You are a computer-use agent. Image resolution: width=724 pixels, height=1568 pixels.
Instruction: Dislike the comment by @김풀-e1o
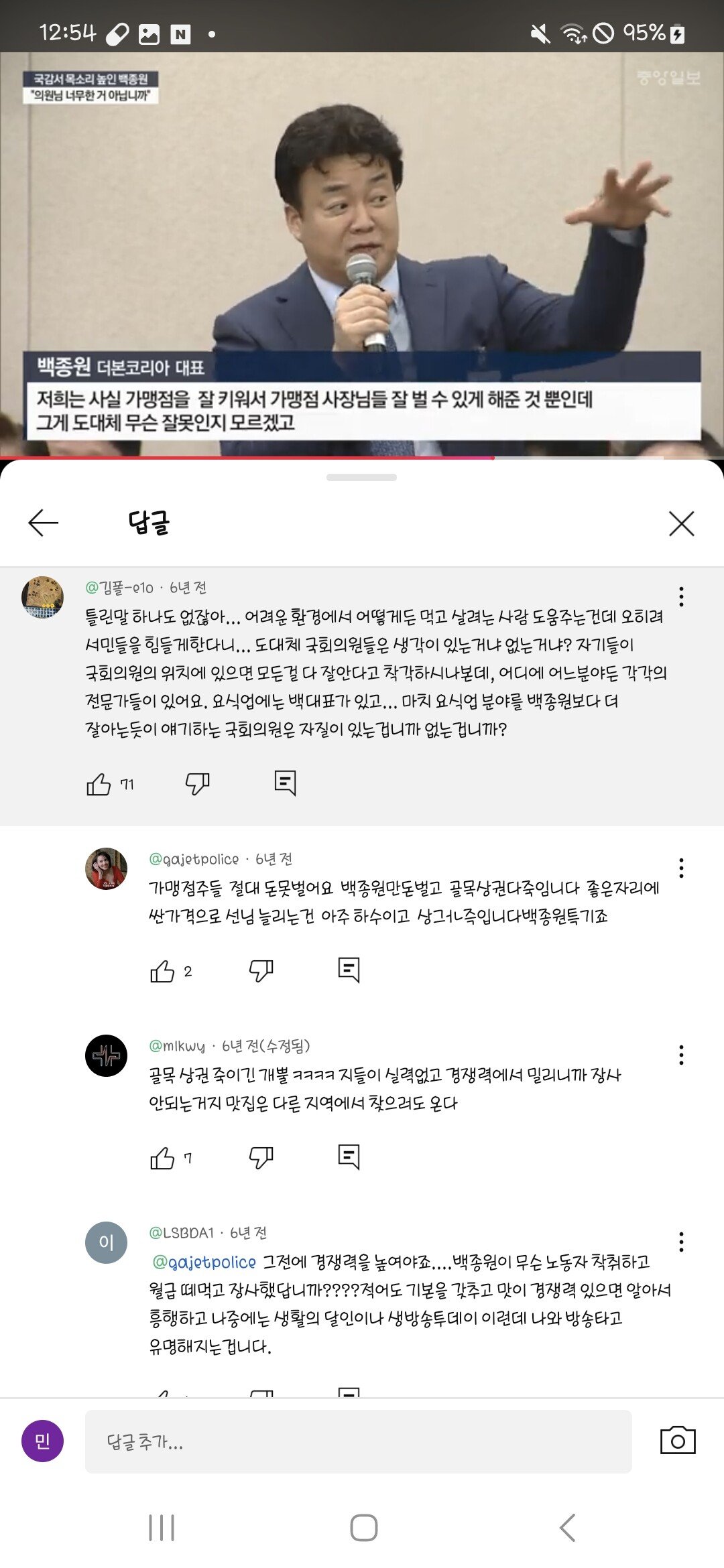197,783
